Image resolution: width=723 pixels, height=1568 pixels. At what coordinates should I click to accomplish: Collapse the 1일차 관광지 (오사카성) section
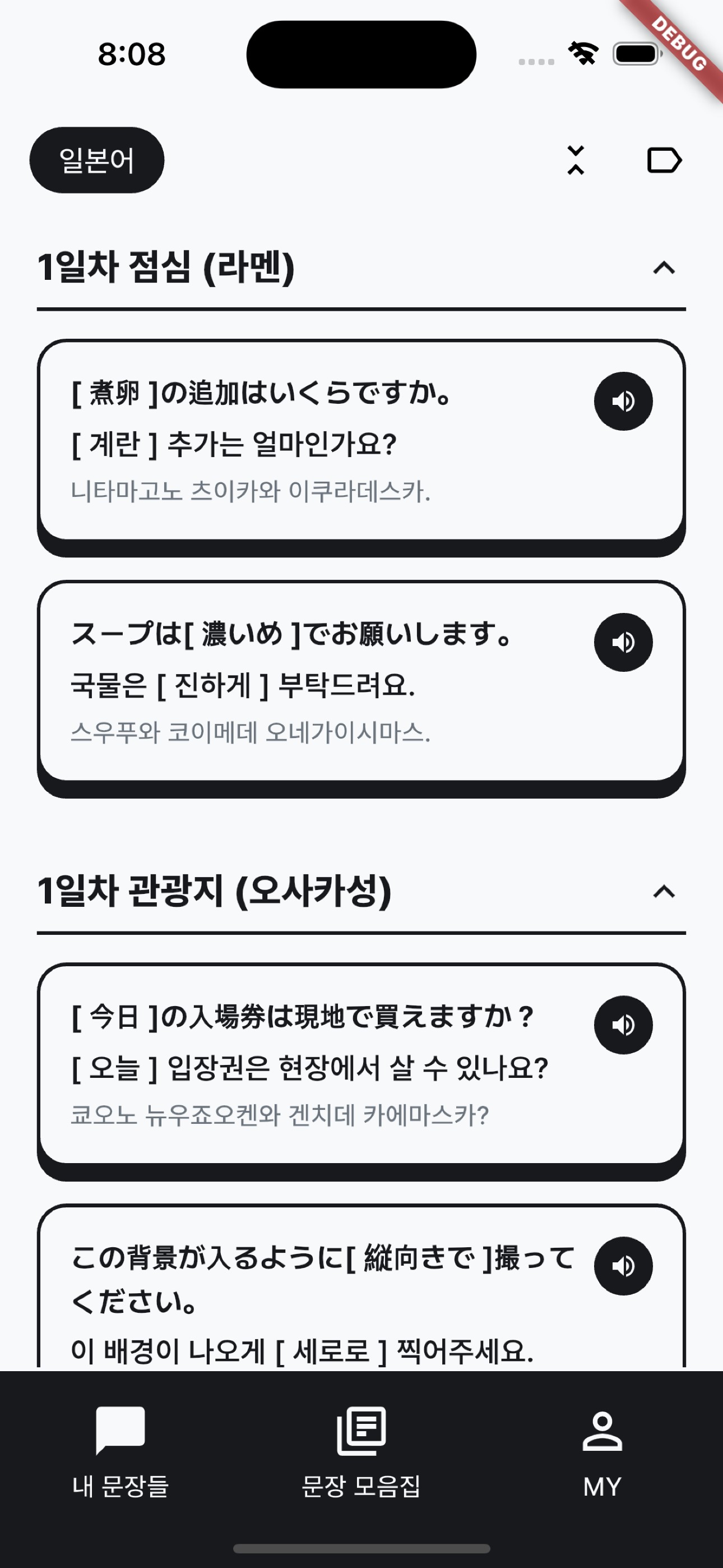[x=664, y=891]
